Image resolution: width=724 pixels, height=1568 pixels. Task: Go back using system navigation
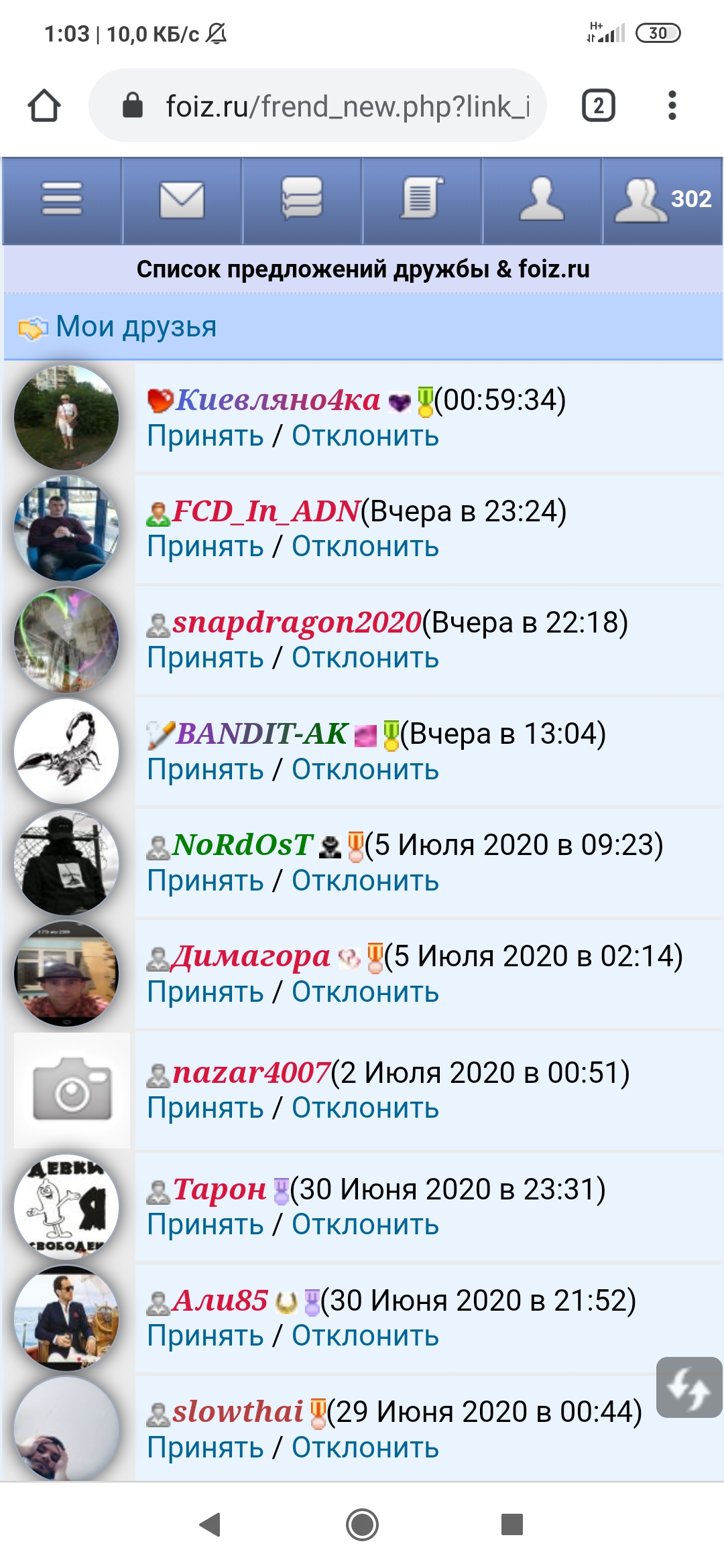pos(210,1524)
